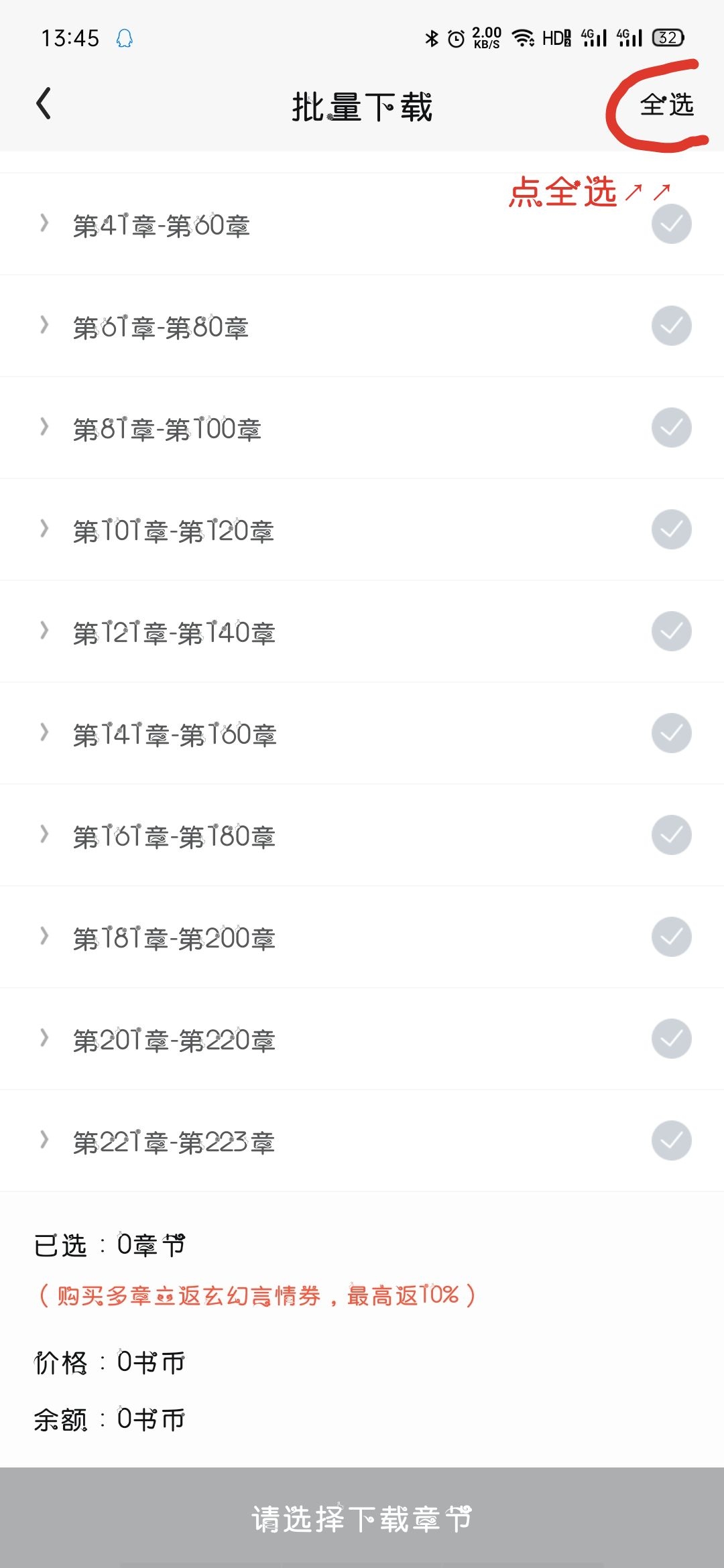The width and height of the screenshot is (724, 1568).
Task: Check the 第181章-第200章 checkbox
Action: (x=671, y=937)
